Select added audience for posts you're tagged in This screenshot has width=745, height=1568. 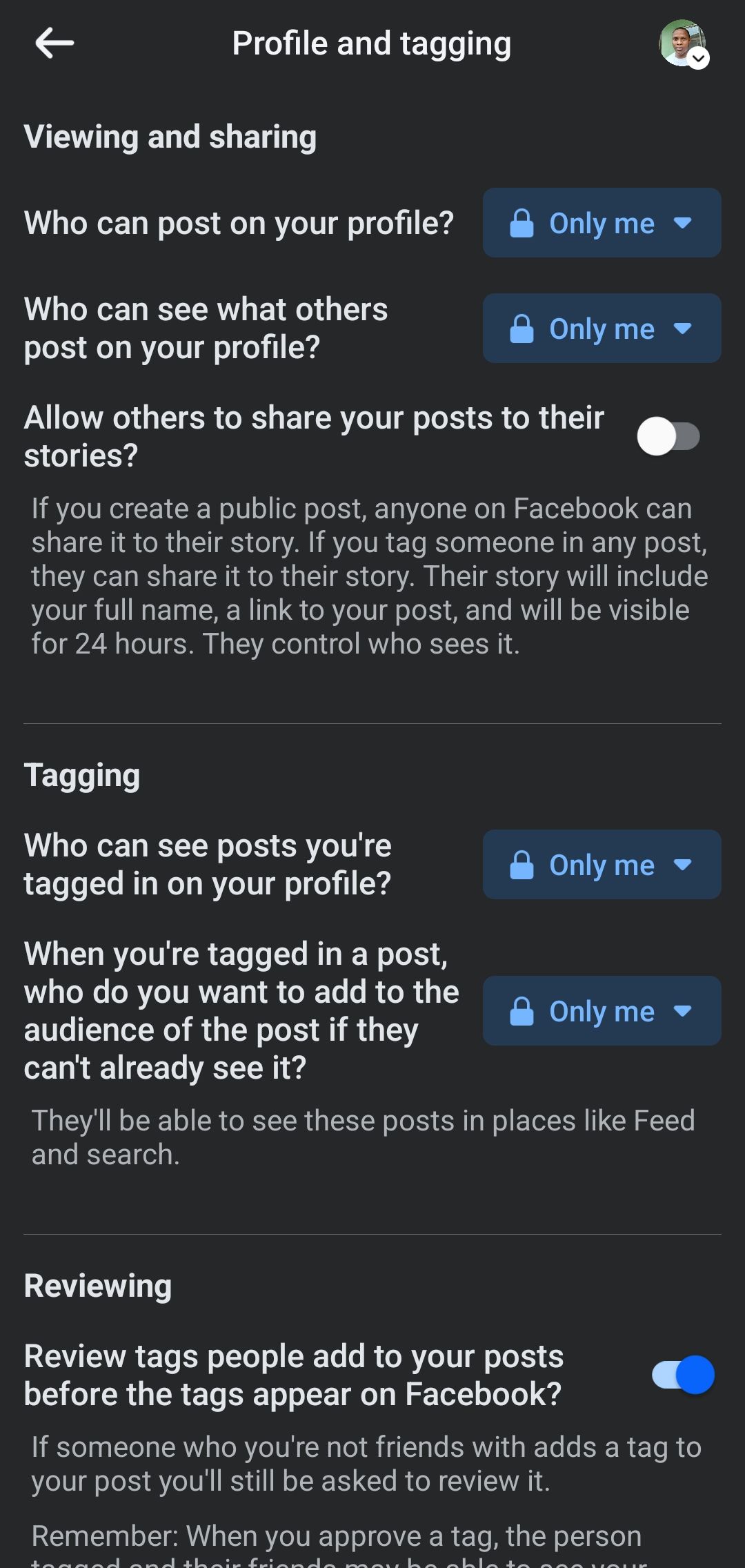click(602, 1011)
